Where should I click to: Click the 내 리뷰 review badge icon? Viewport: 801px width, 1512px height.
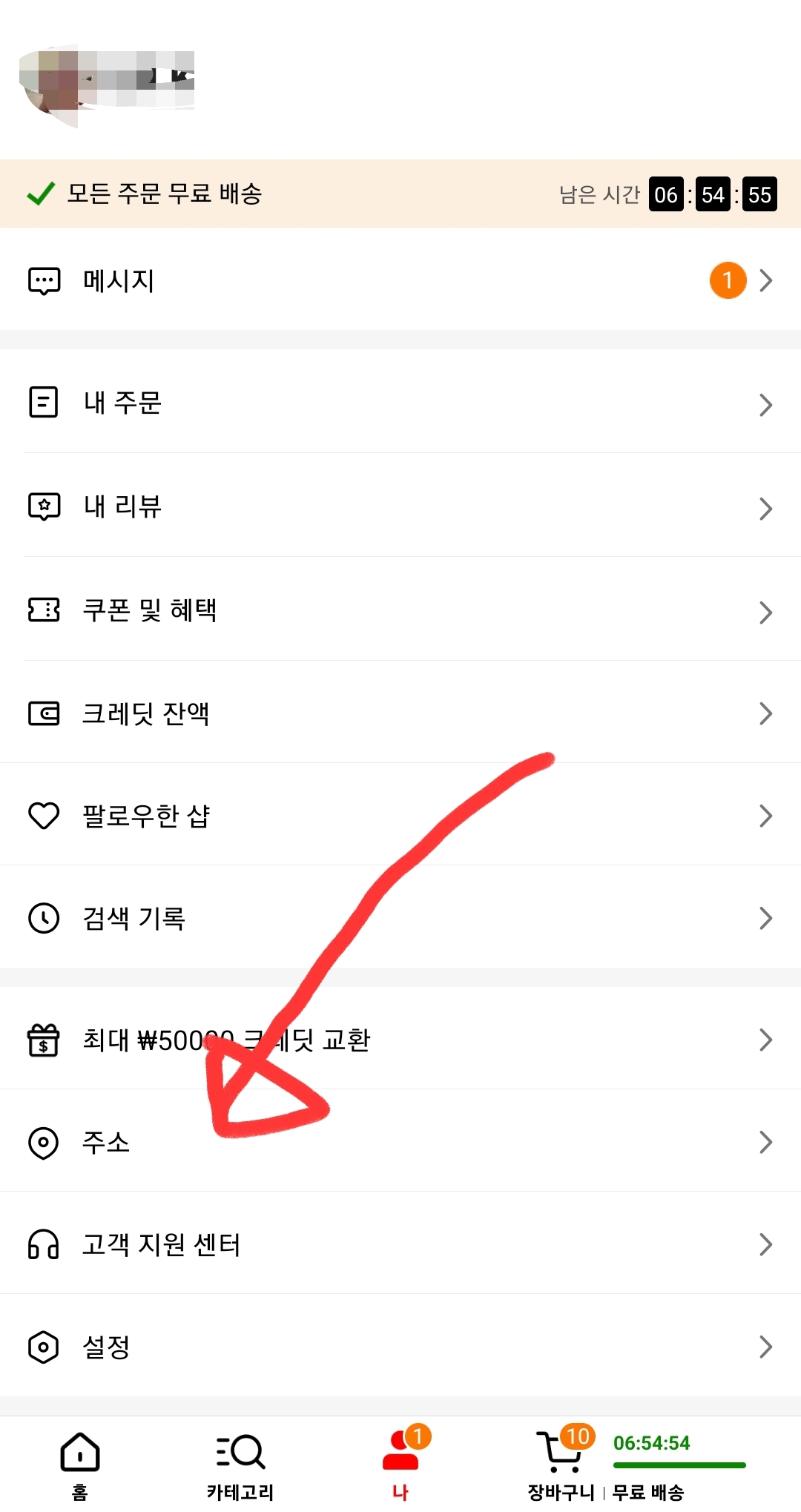point(44,506)
